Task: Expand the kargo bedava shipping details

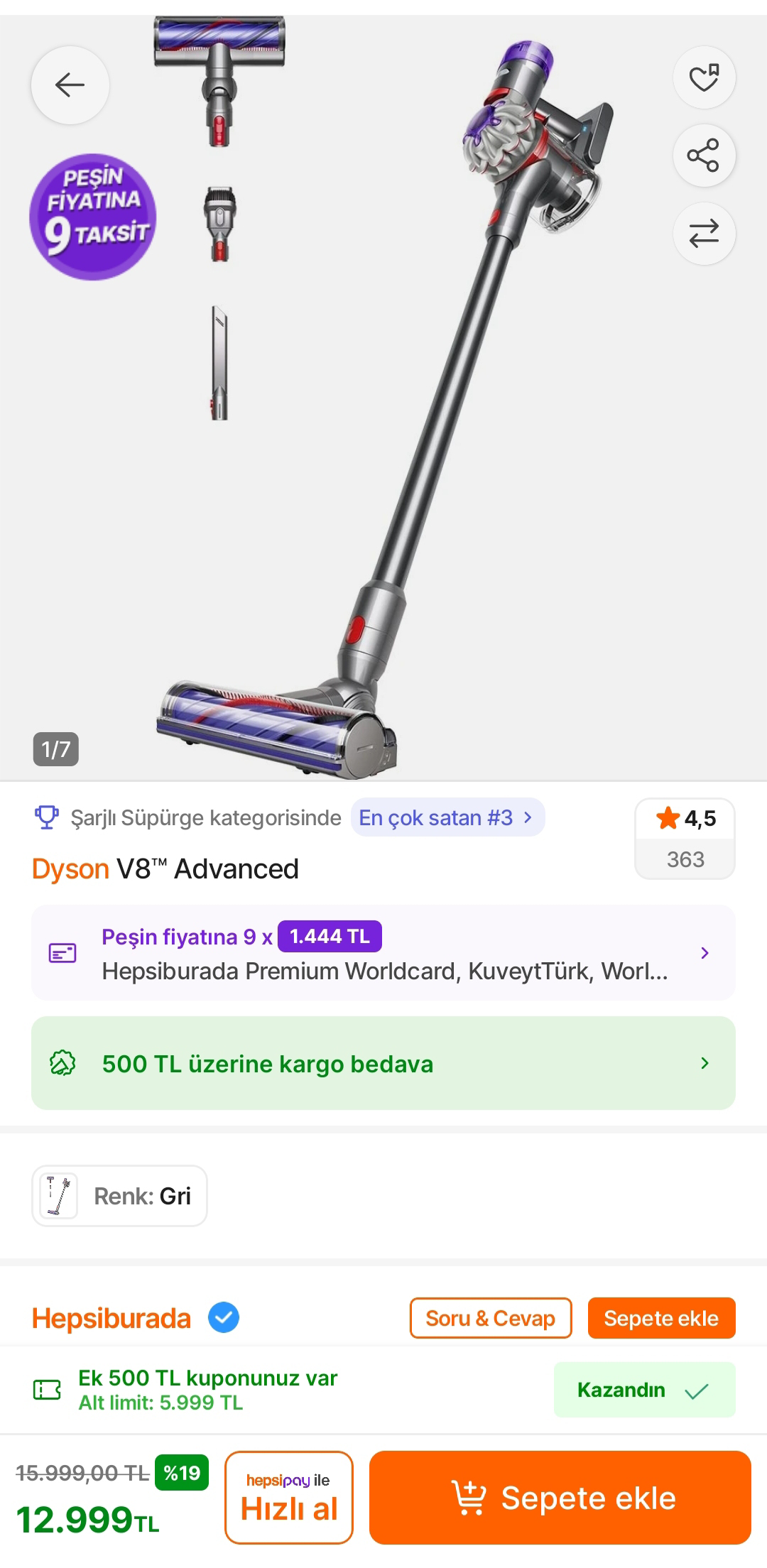Action: click(x=705, y=1063)
